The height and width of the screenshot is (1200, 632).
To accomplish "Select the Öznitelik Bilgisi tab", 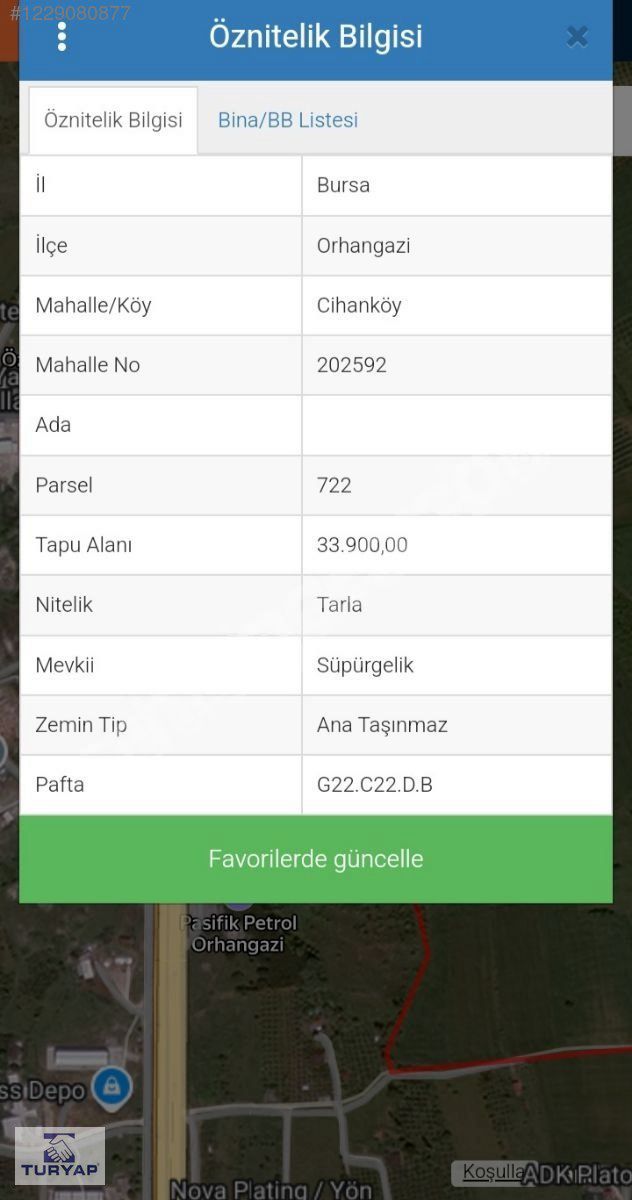I will pos(113,120).
